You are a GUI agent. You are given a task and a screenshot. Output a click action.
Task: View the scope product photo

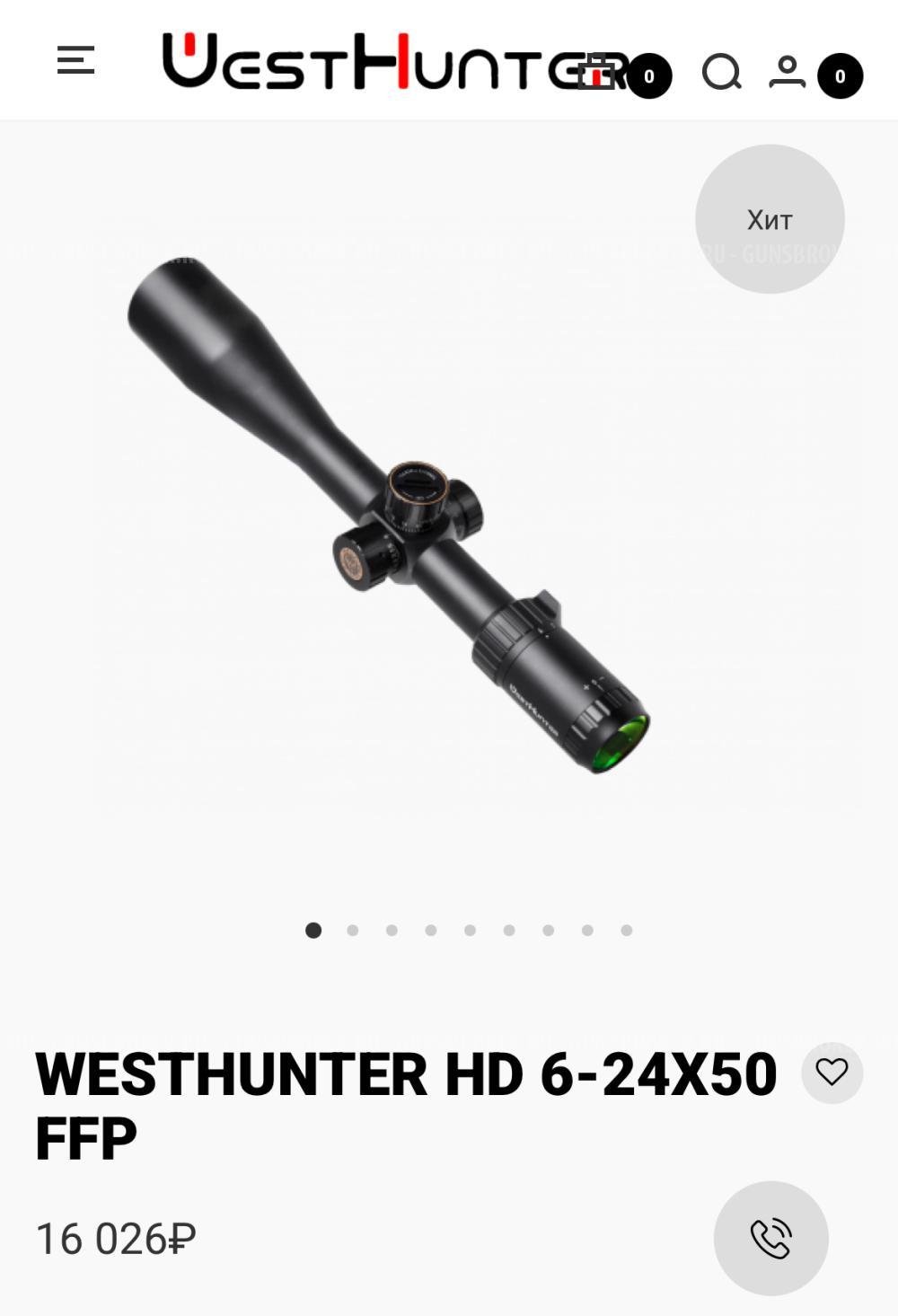click(x=388, y=518)
